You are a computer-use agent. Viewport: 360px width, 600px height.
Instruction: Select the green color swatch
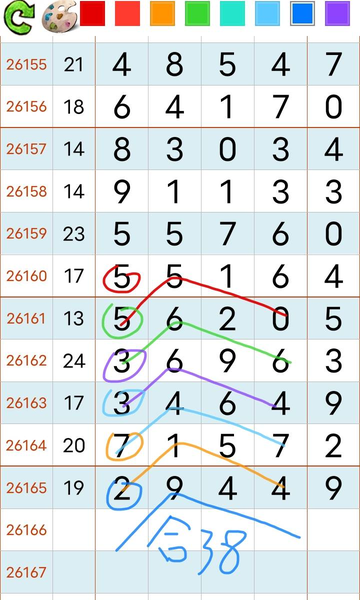[197, 14]
